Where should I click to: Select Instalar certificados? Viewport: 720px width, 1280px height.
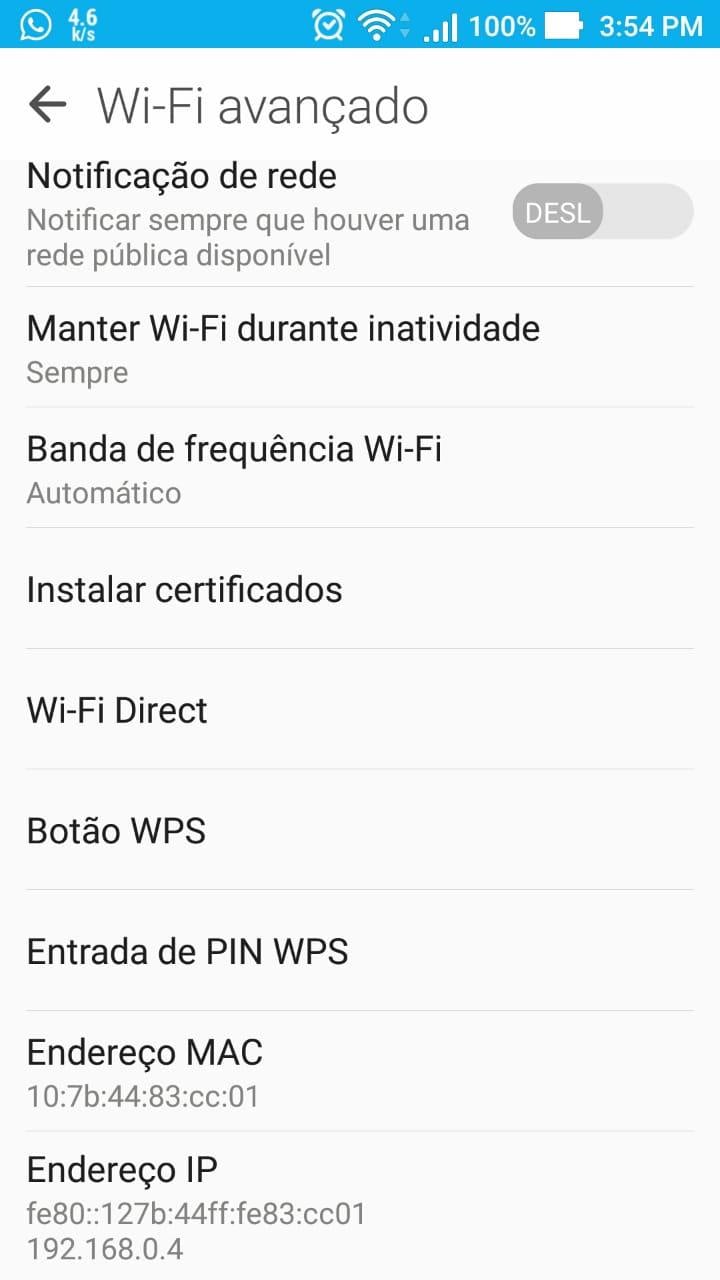point(360,589)
